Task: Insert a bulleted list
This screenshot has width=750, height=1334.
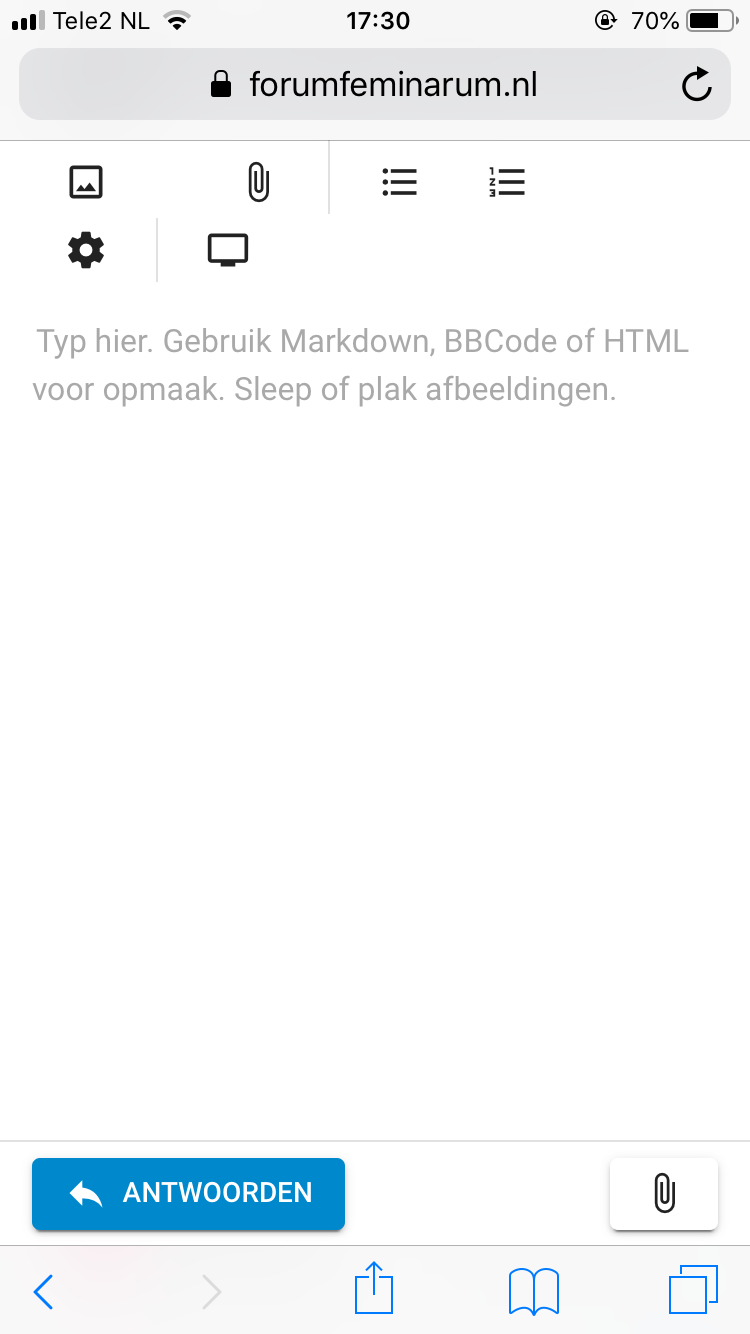Action: [x=400, y=182]
